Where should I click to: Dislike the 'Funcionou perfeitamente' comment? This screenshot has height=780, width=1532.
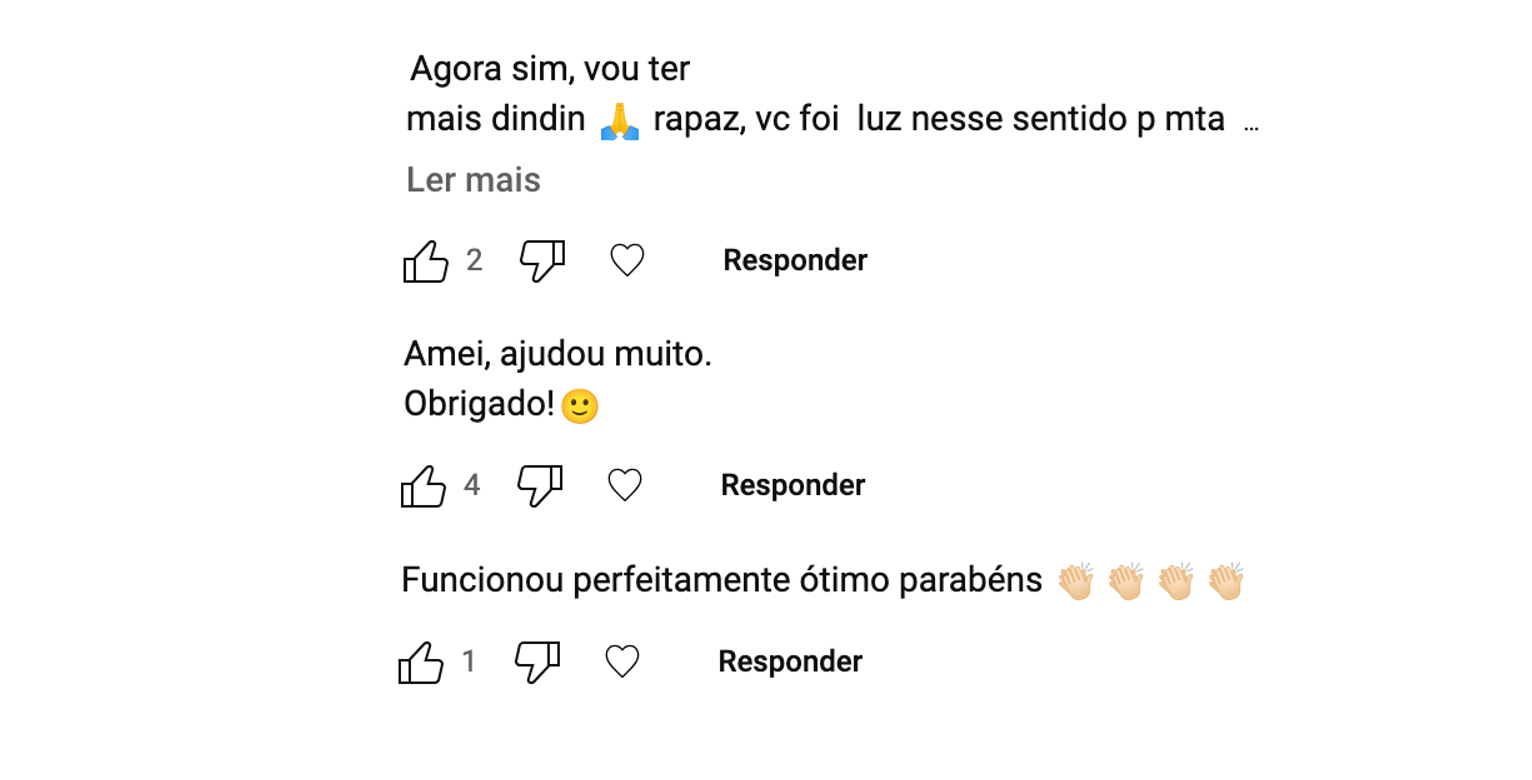click(537, 662)
